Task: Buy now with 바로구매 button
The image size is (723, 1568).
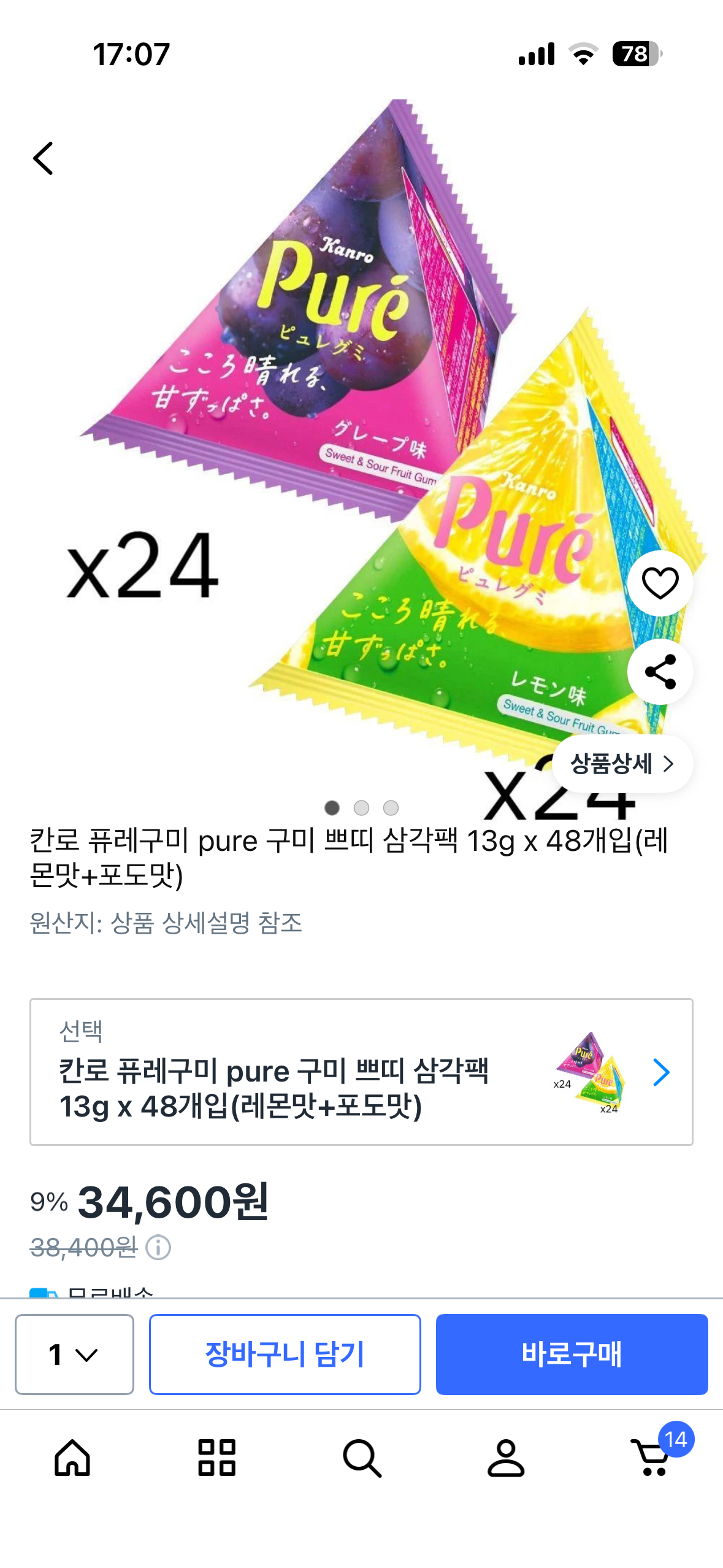Action: tap(571, 1354)
